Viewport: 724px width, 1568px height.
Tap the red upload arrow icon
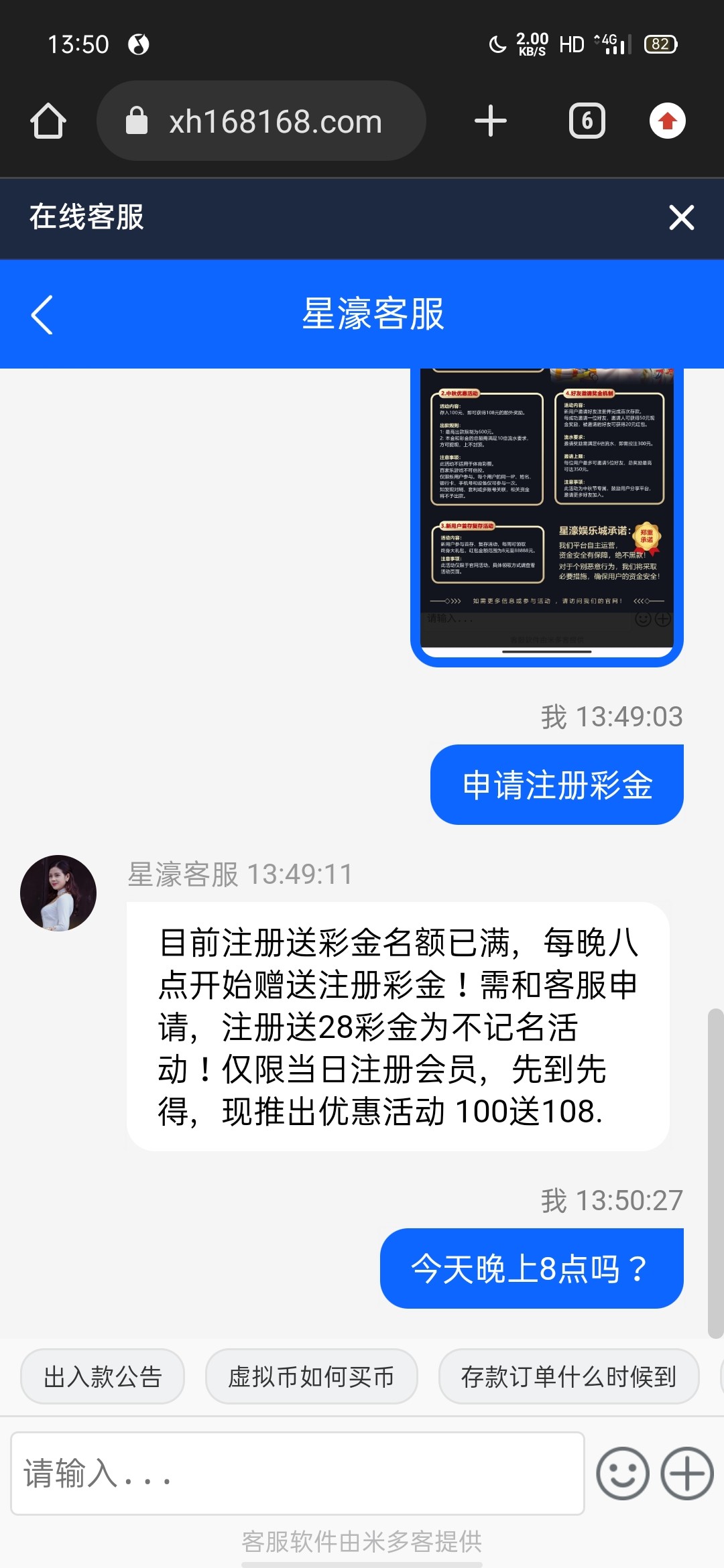667,121
